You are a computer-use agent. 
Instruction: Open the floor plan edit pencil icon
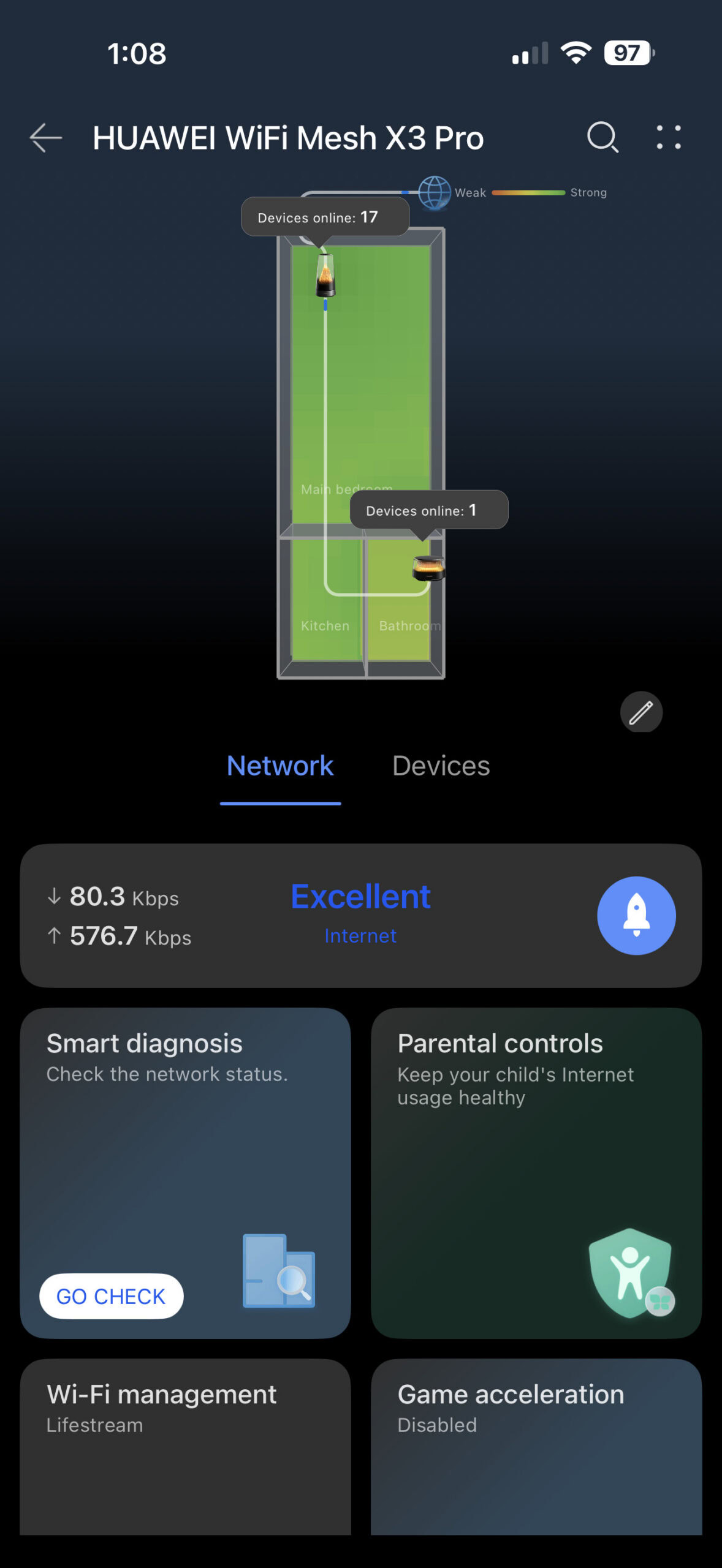pyautogui.click(x=641, y=712)
